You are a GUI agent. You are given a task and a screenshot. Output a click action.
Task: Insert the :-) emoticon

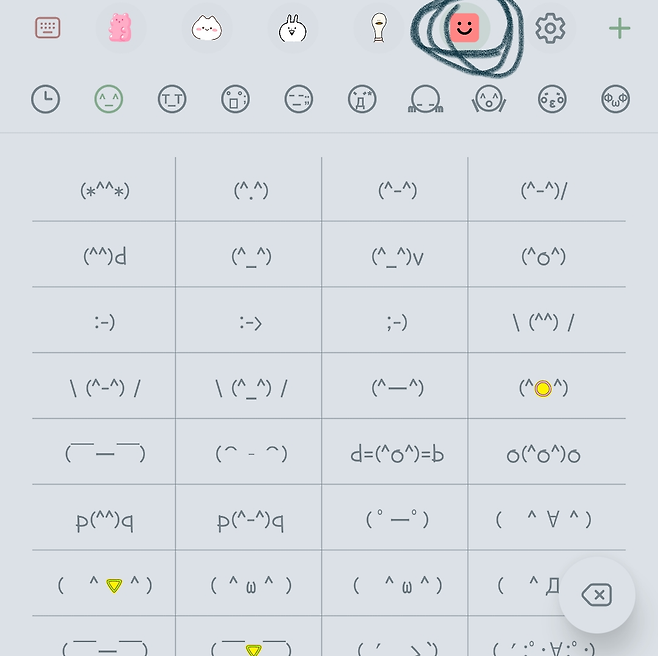click(x=104, y=321)
